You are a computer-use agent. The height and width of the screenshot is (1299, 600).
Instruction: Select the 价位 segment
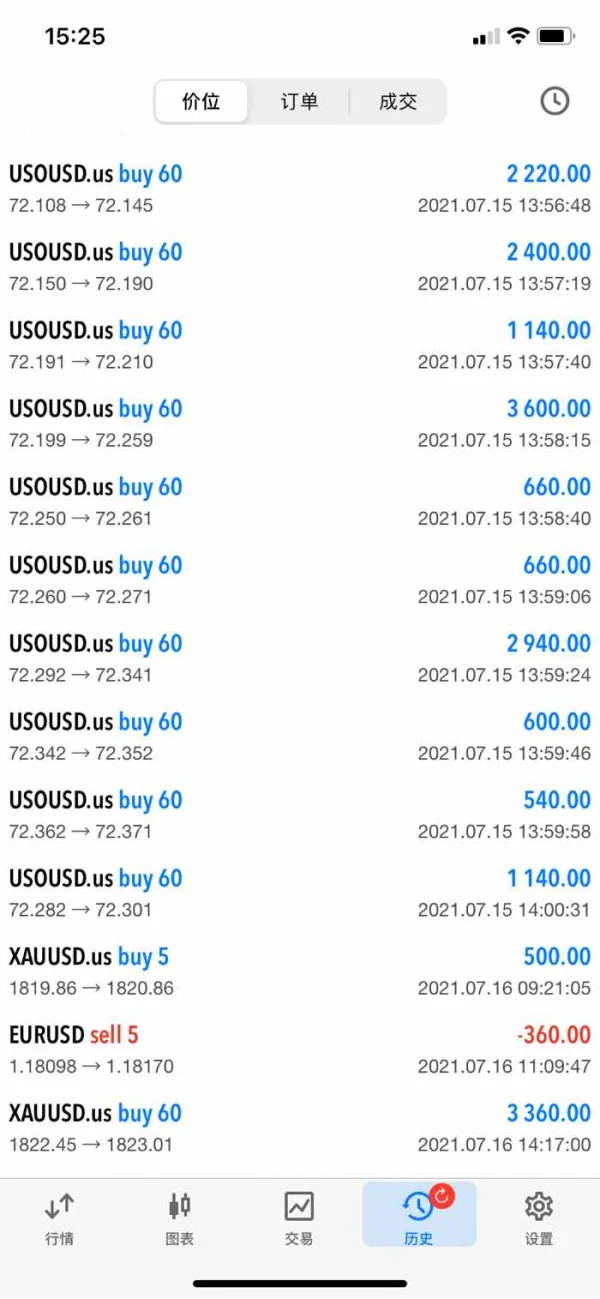point(201,102)
